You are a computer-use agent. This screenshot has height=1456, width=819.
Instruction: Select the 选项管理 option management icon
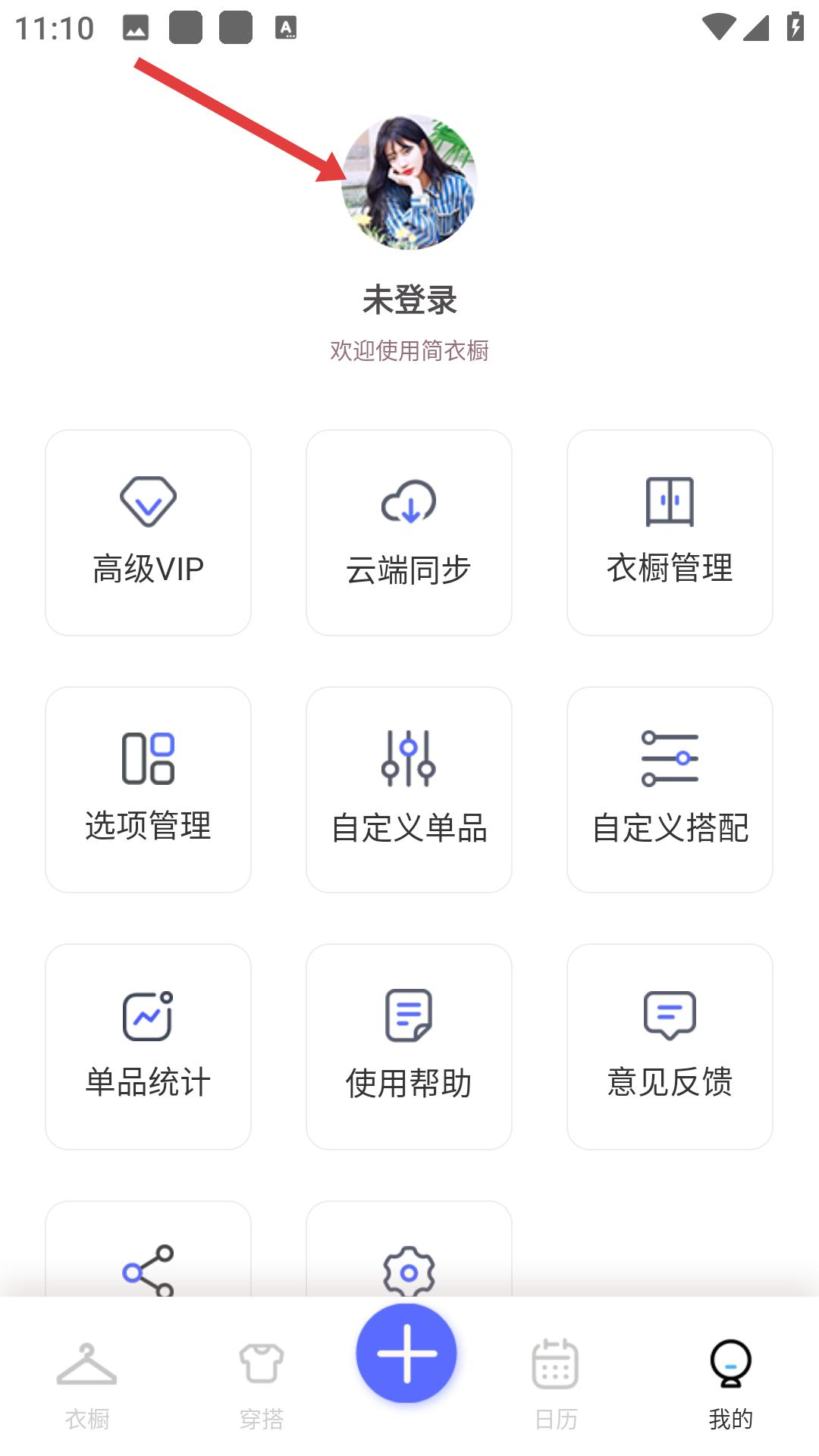(149, 761)
